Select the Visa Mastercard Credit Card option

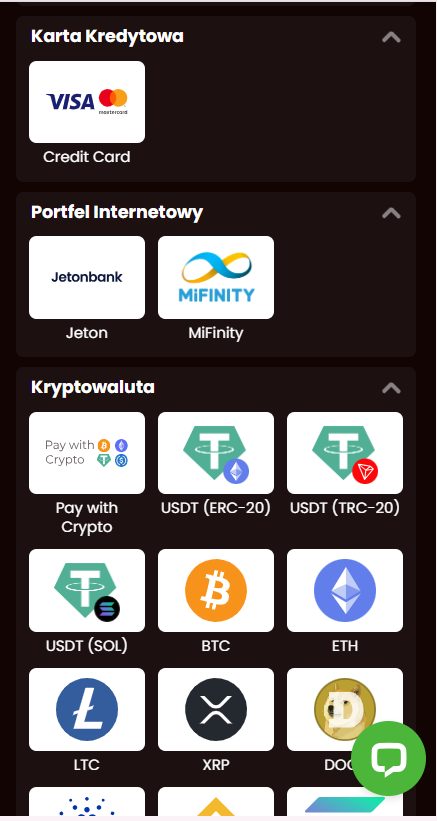[87, 102]
